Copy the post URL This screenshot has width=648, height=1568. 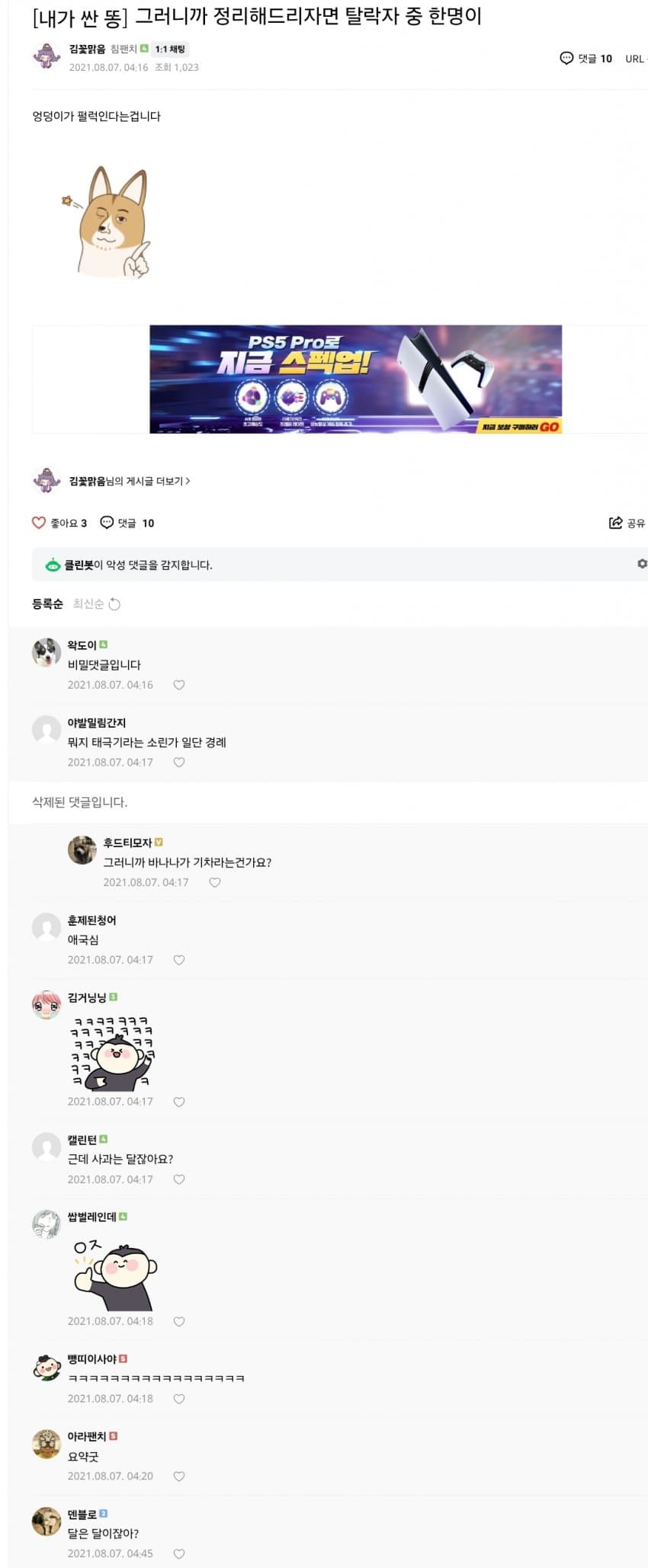click(x=634, y=59)
